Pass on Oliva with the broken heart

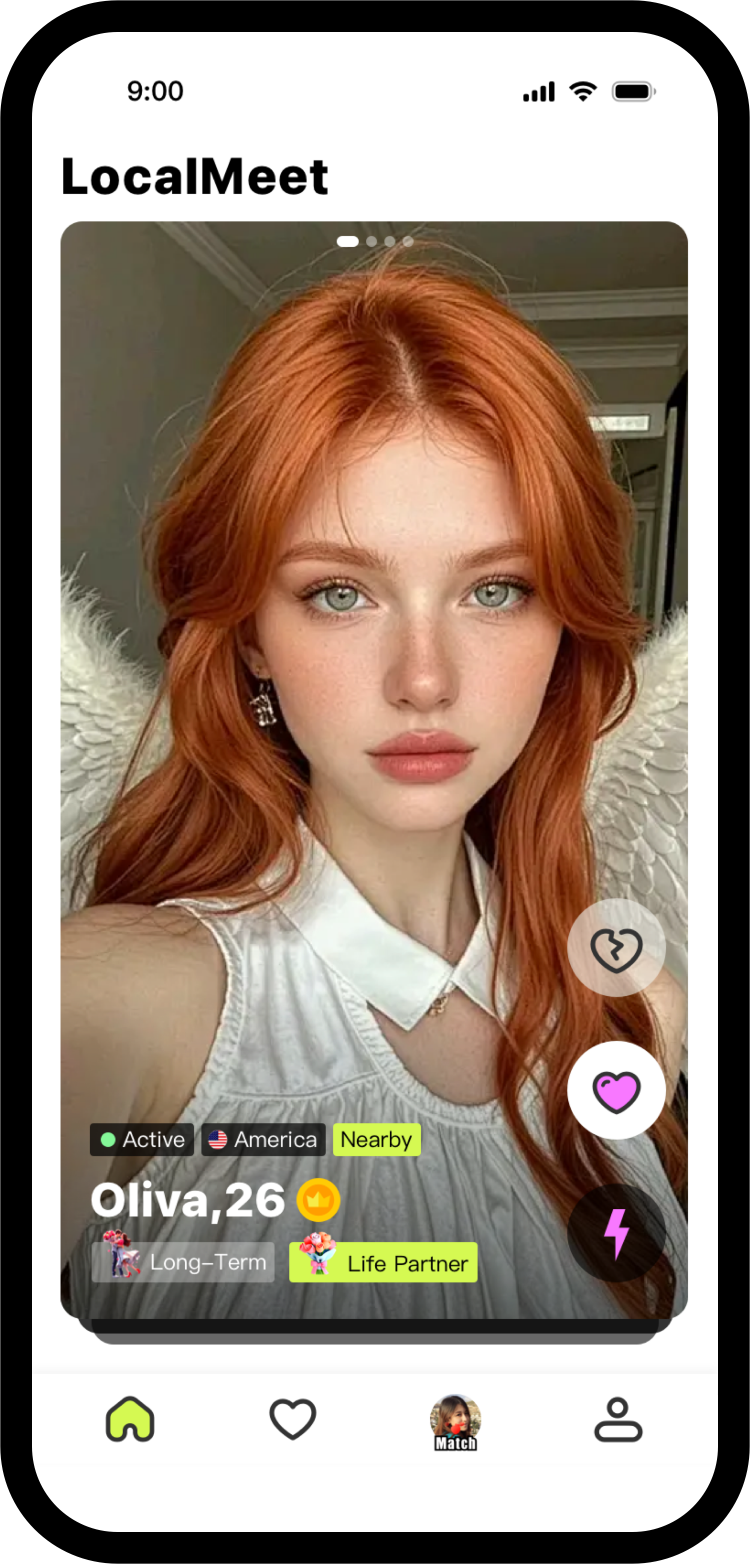click(616, 948)
